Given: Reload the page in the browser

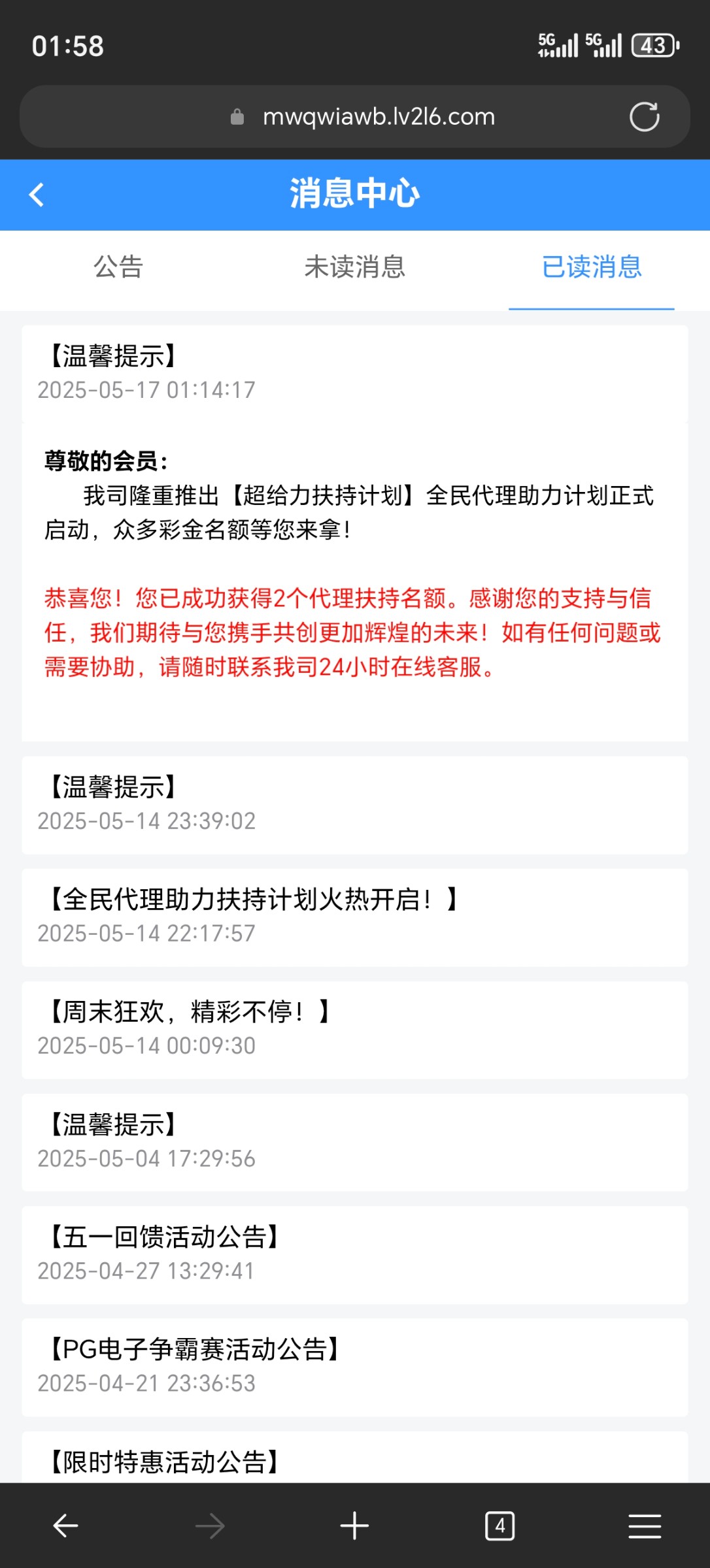Looking at the screenshot, I should tap(644, 117).
